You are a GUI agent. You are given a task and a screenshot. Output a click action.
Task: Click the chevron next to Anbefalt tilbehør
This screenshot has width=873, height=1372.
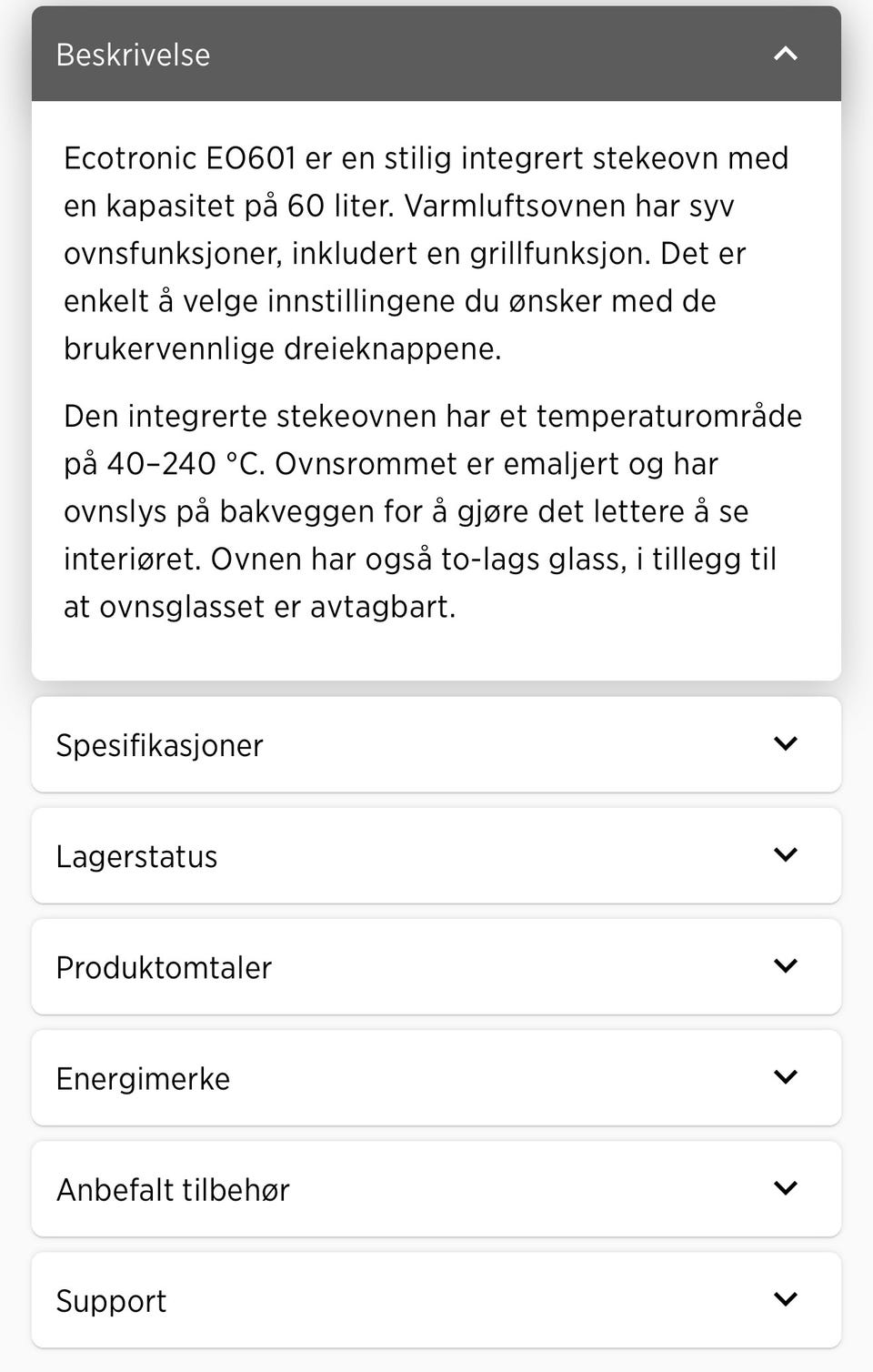click(786, 1188)
